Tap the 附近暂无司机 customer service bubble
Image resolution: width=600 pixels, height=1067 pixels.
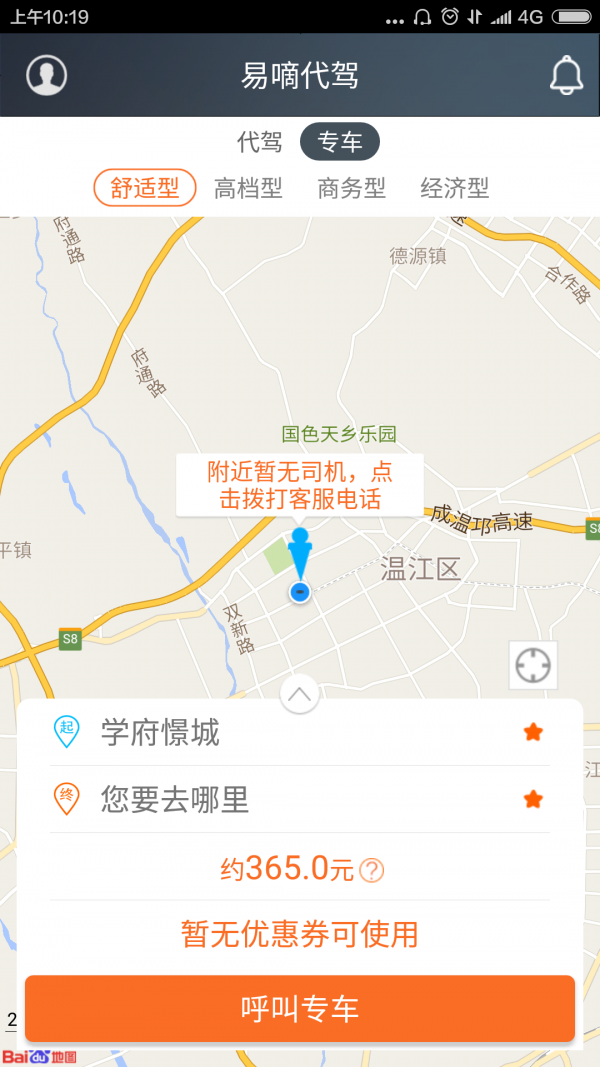[300, 485]
